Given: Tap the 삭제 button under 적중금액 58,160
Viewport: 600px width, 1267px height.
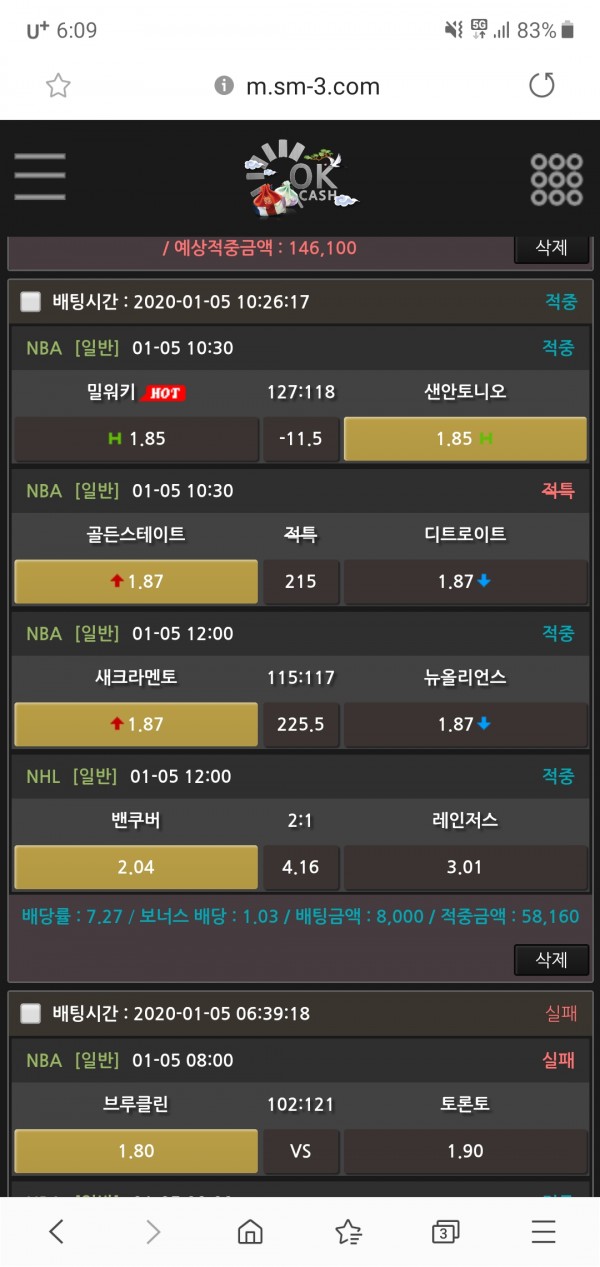Looking at the screenshot, I should click(551, 959).
